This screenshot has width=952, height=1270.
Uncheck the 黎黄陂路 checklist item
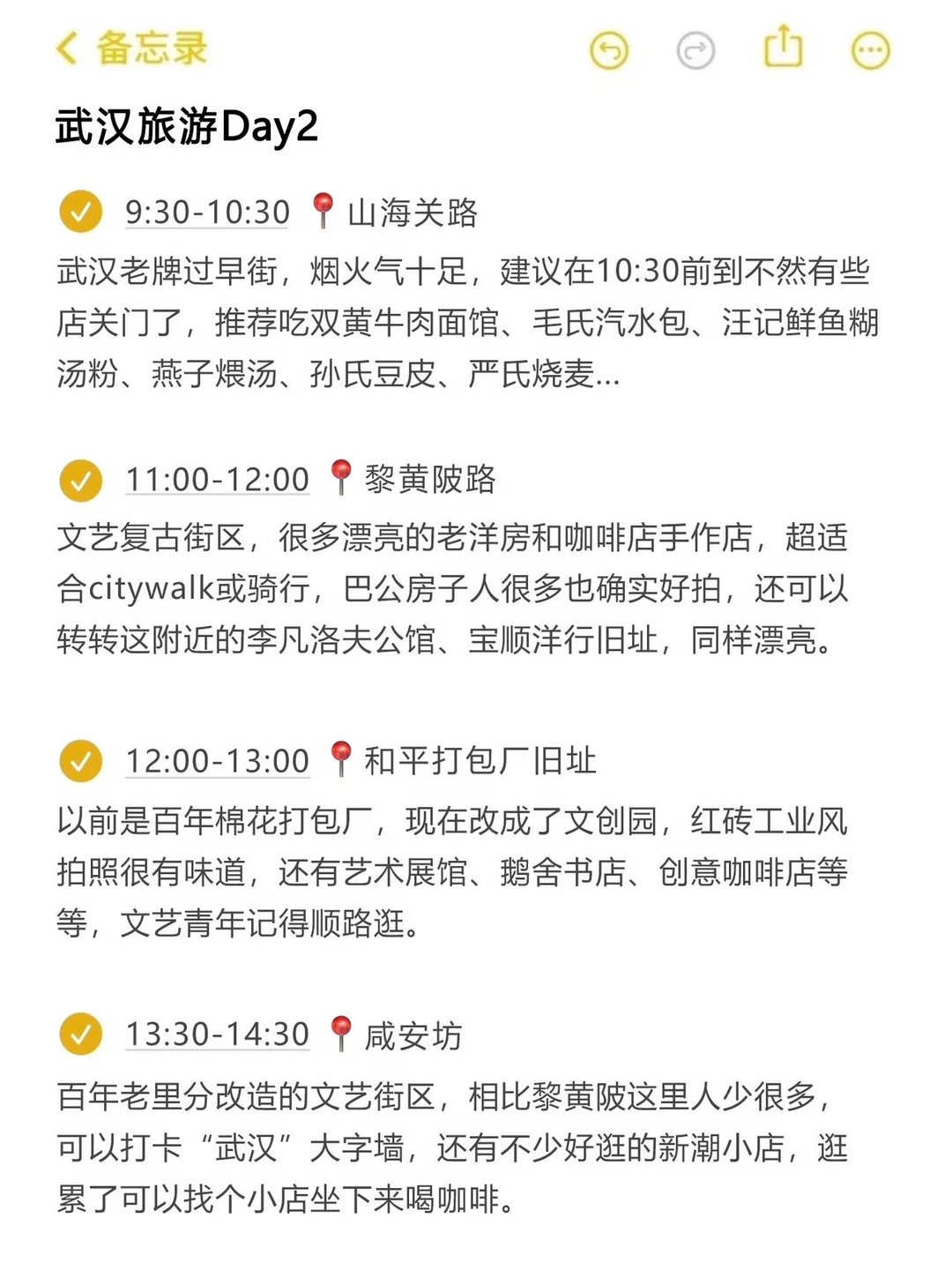click(80, 481)
